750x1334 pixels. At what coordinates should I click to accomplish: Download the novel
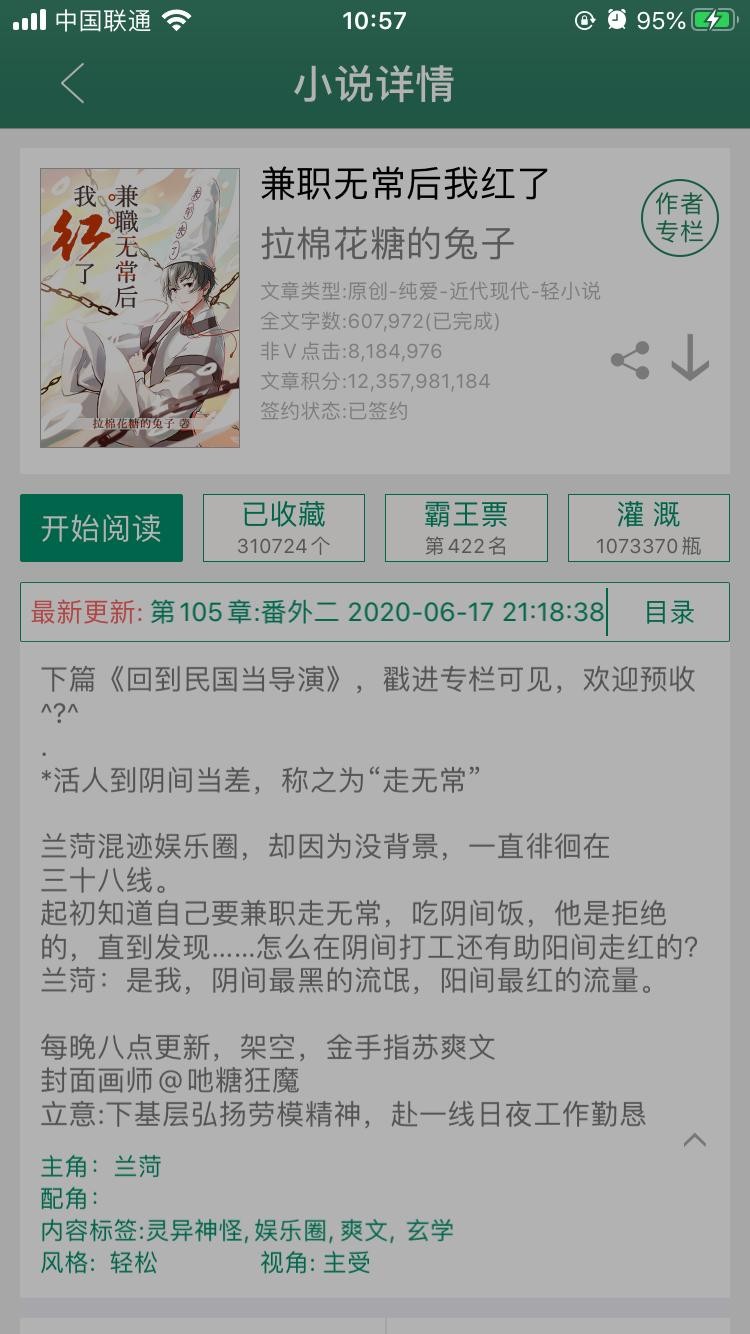[x=690, y=358]
